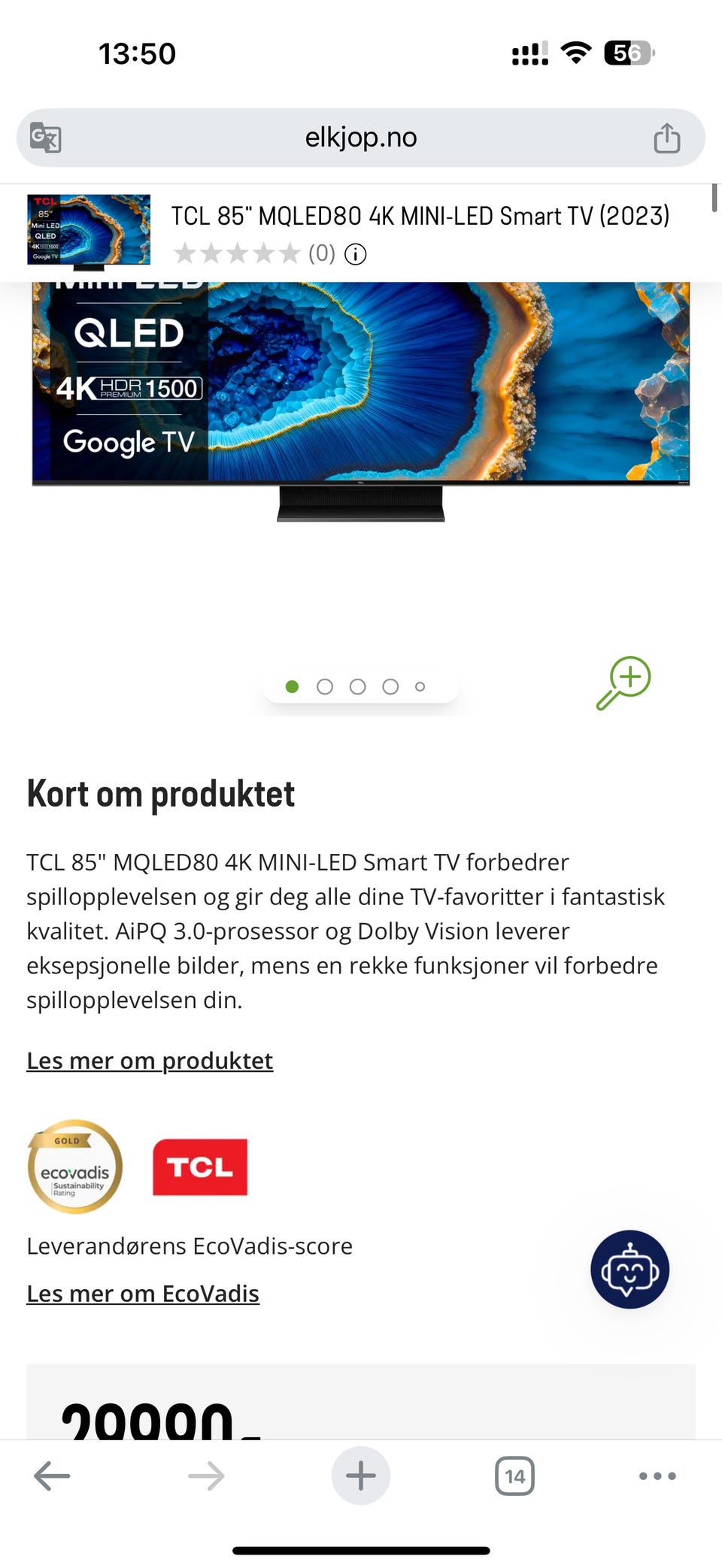
Task: Open 'Les mer om EcoVadis' link
Action: [142, 1294]
